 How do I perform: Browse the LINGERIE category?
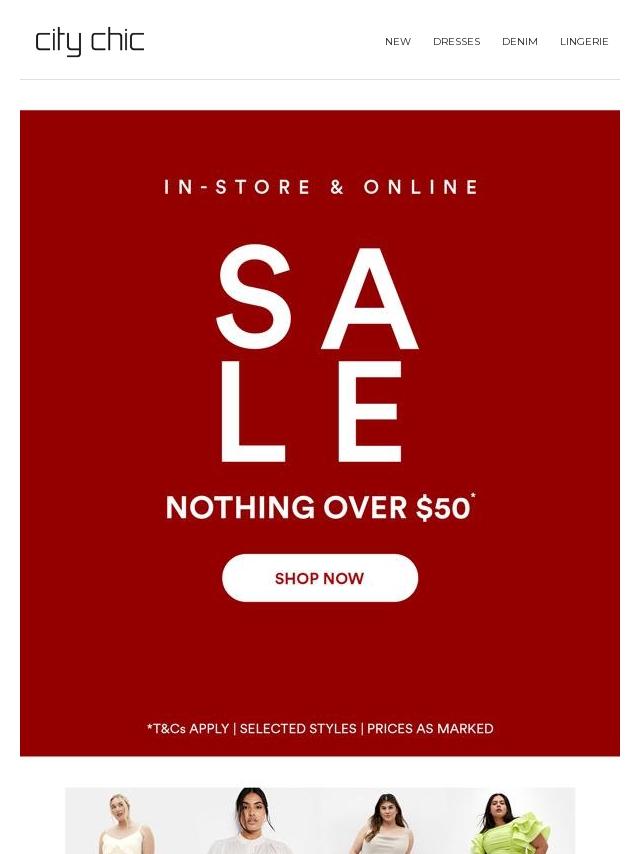pyautogui.click(x=584, y=41)
